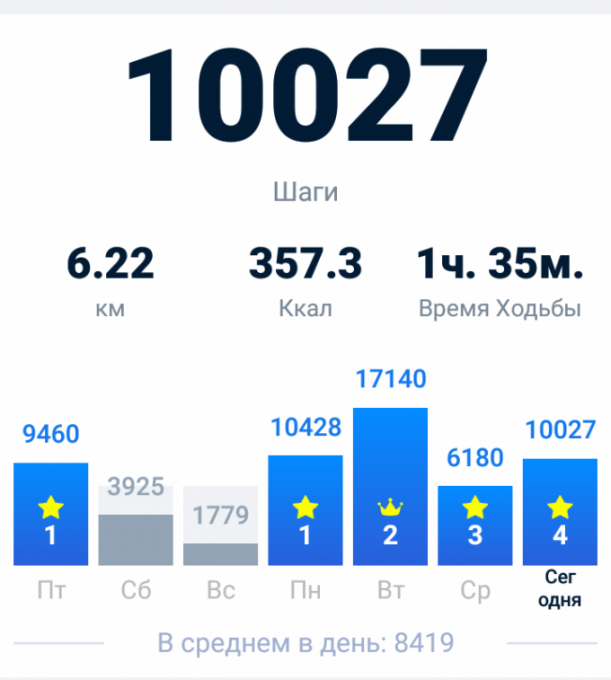Select the Пт bar with 9460 steps
This screenshot has width=611, height=680.
[51, 515]
